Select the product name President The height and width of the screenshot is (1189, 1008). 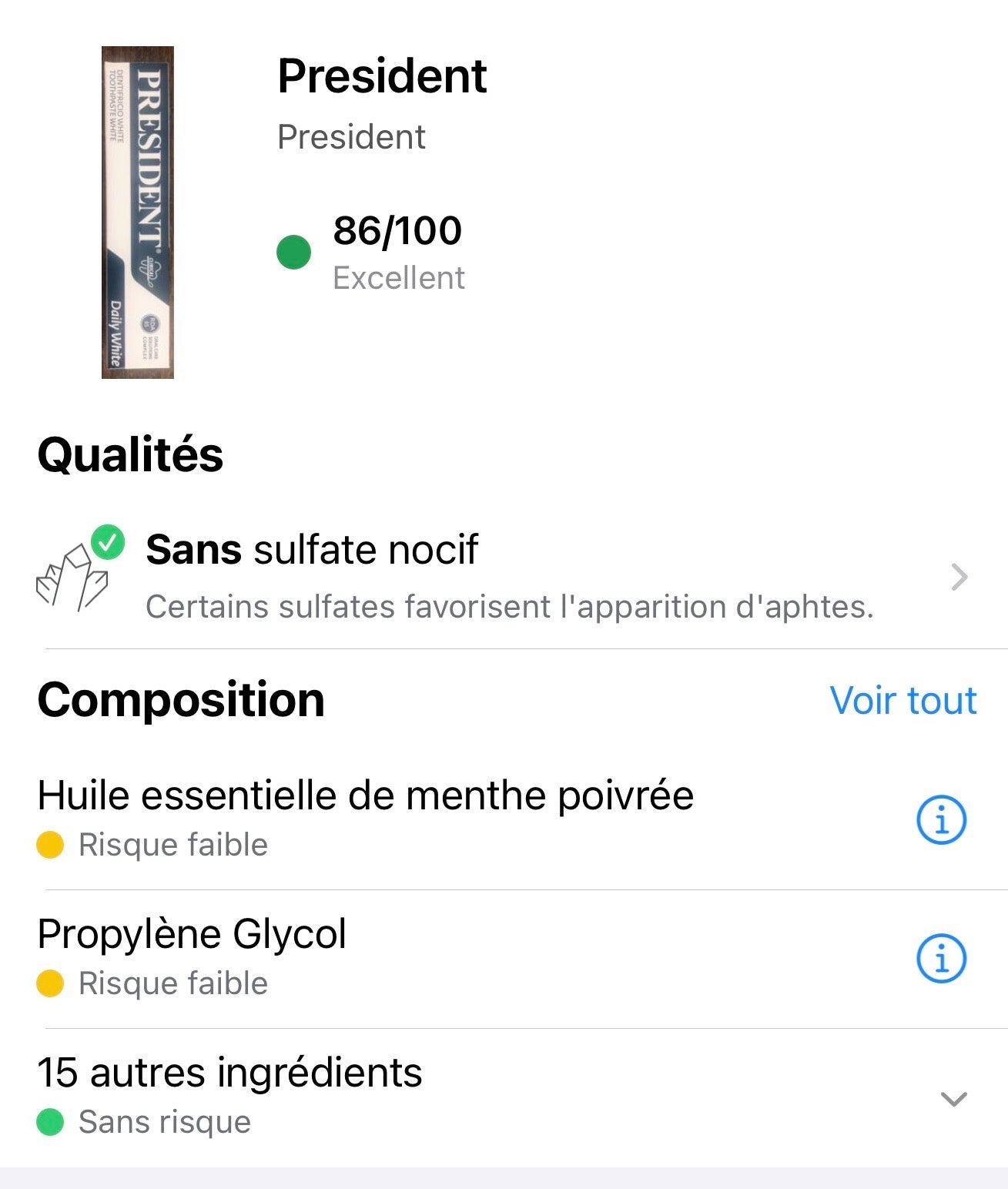click(383, 76)
